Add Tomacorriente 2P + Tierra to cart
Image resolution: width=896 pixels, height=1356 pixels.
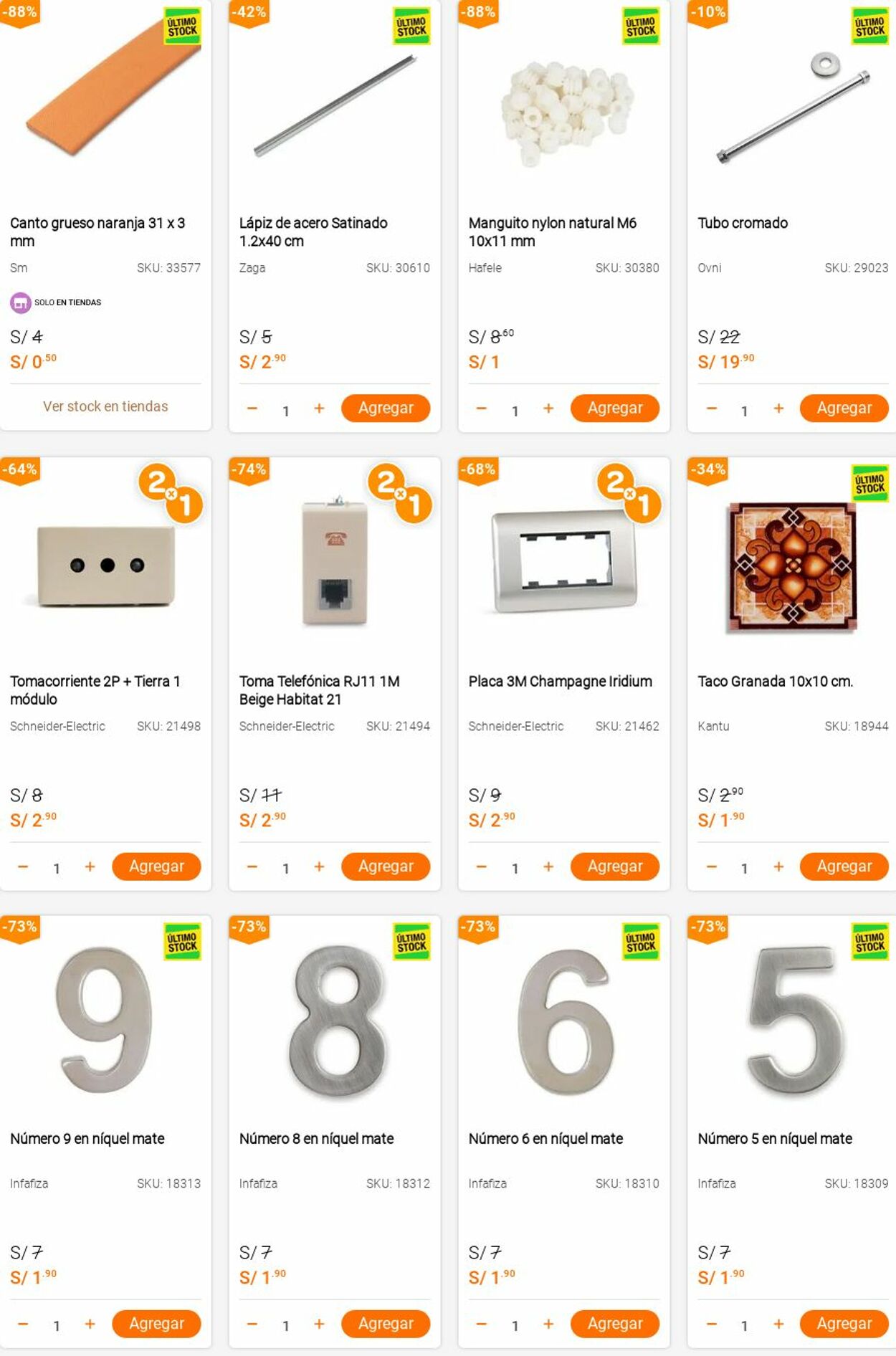(x=156, y=866)
